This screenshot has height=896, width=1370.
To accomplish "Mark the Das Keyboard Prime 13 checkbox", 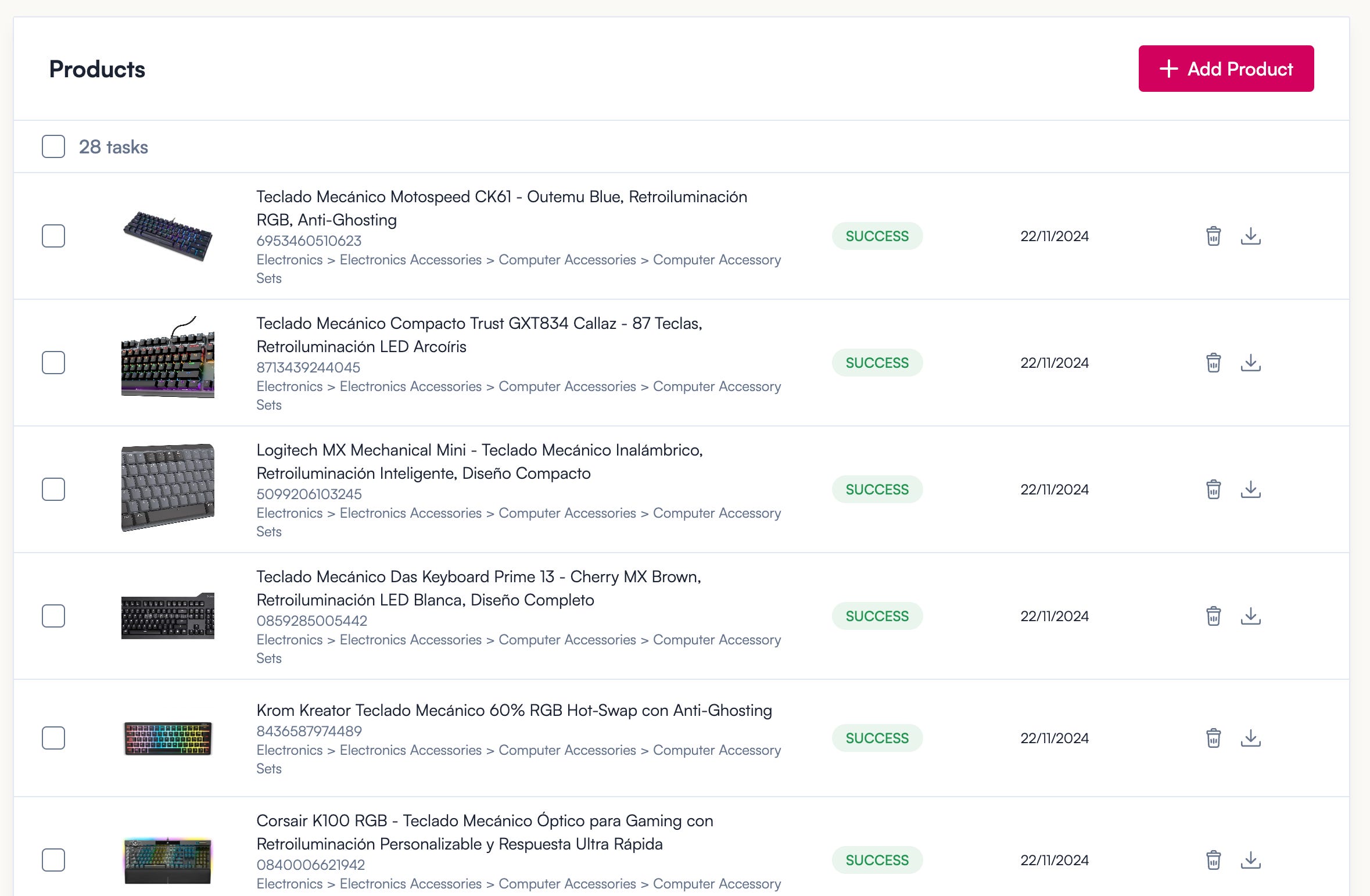I will [x=53, y=616].
